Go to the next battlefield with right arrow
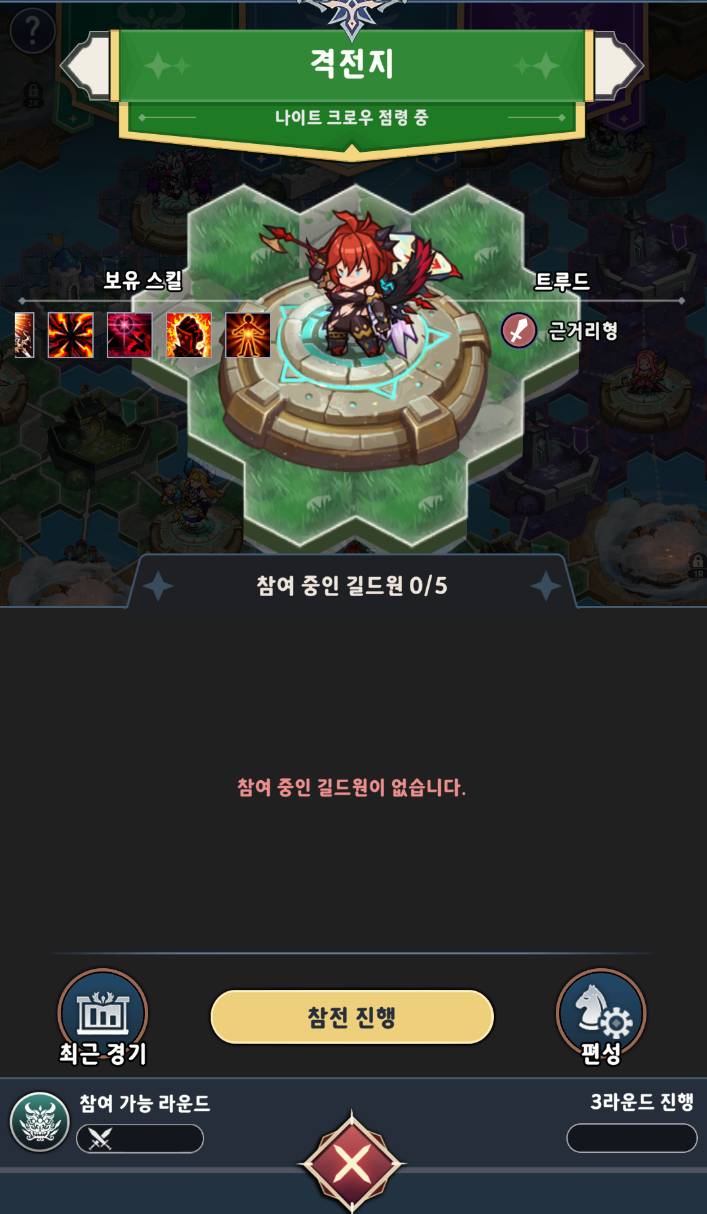The image size is (707, 1214). pyautogui.click(x=617, y=65)
